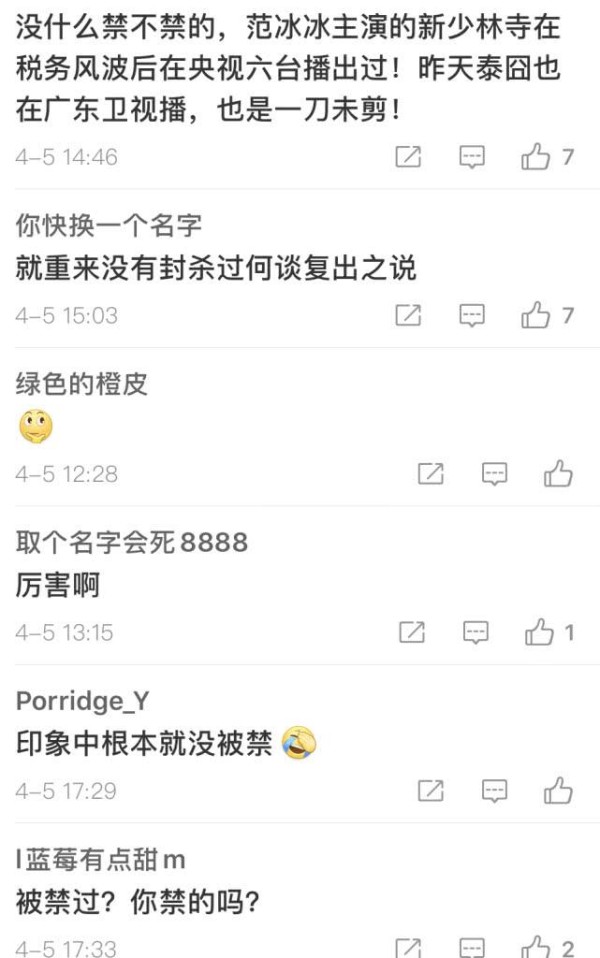Like Porridge_Y's comment
This screenshot has height=958, width=600.
tap(557, 792)
